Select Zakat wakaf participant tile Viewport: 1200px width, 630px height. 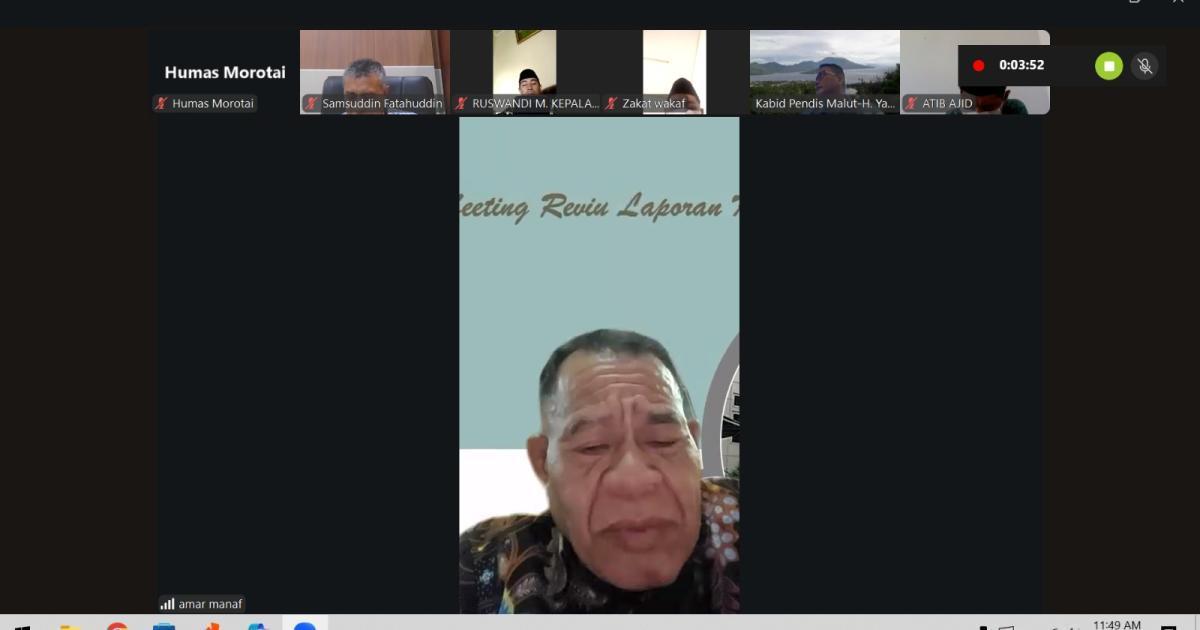pos(673,70)
